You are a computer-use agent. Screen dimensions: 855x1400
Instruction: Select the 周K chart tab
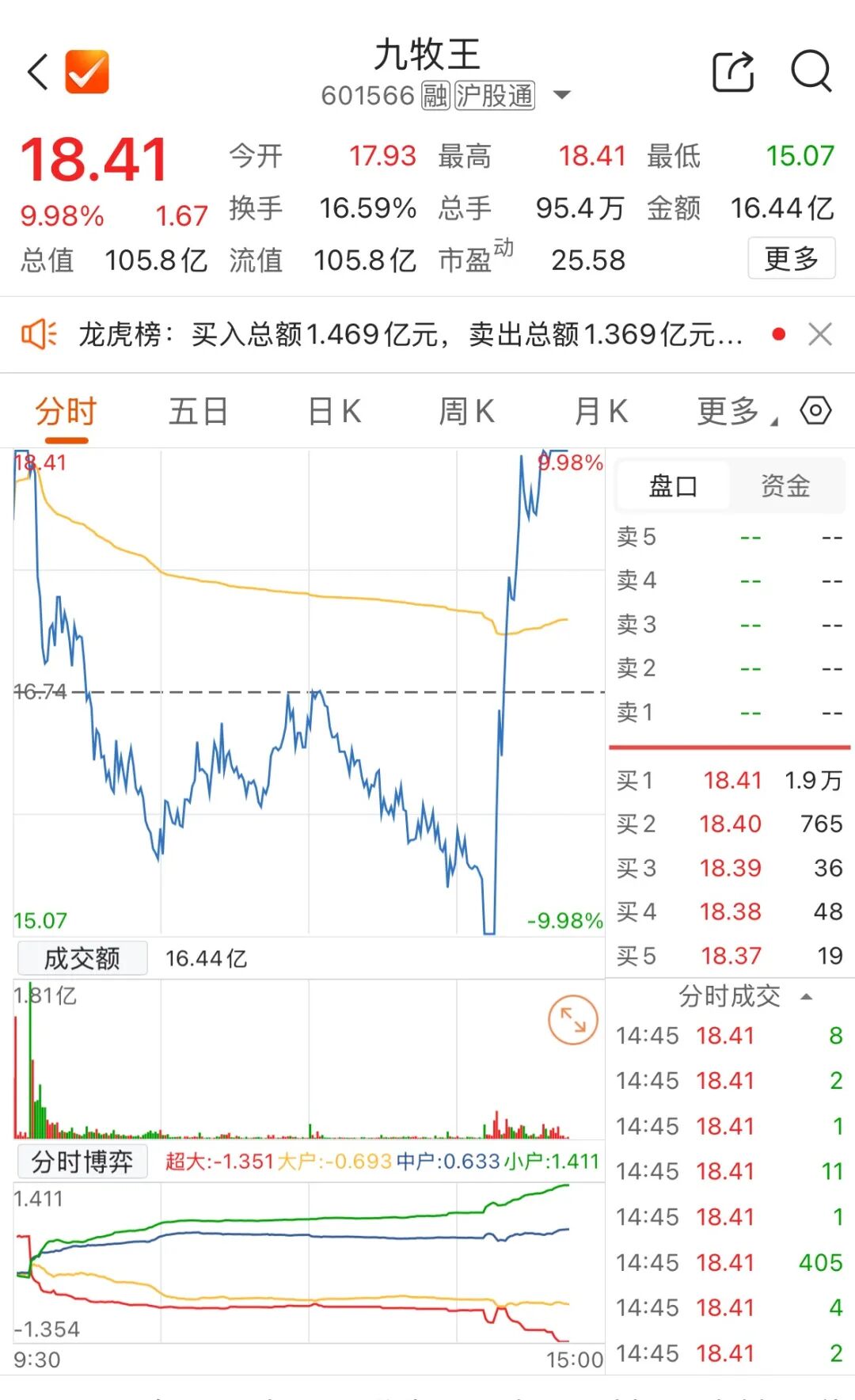pyautogui.click(x=467, y=412)
